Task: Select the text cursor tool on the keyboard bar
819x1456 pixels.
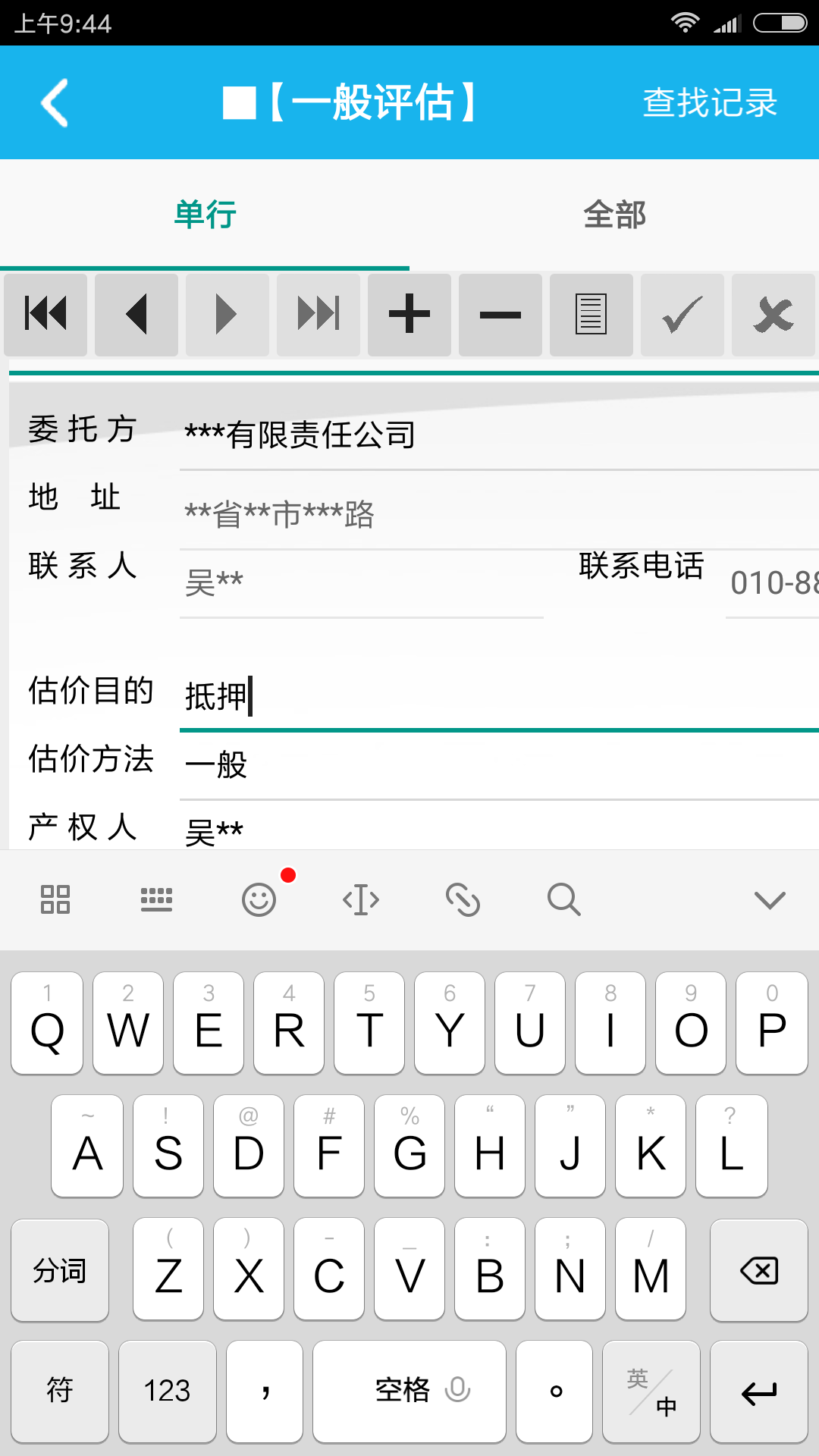Action: point(360,900)
